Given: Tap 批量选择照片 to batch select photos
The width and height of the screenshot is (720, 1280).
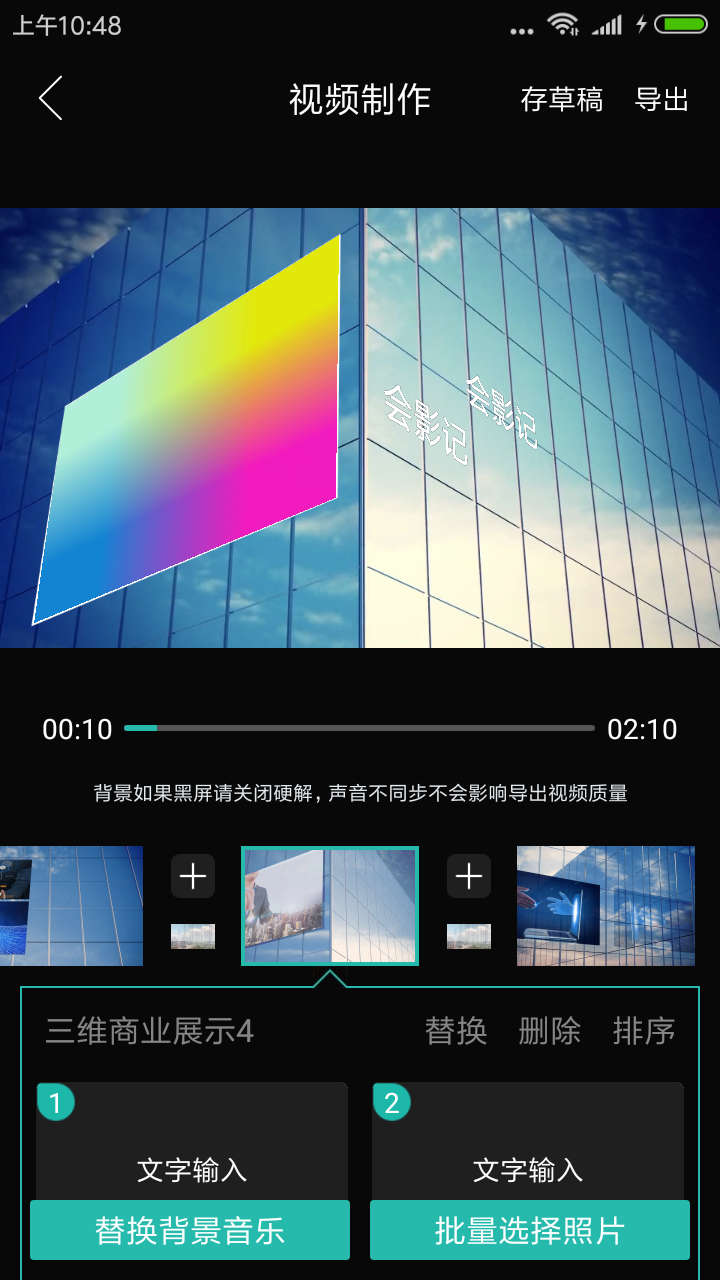Looking at the screenshot, I should coord(530,1230).
